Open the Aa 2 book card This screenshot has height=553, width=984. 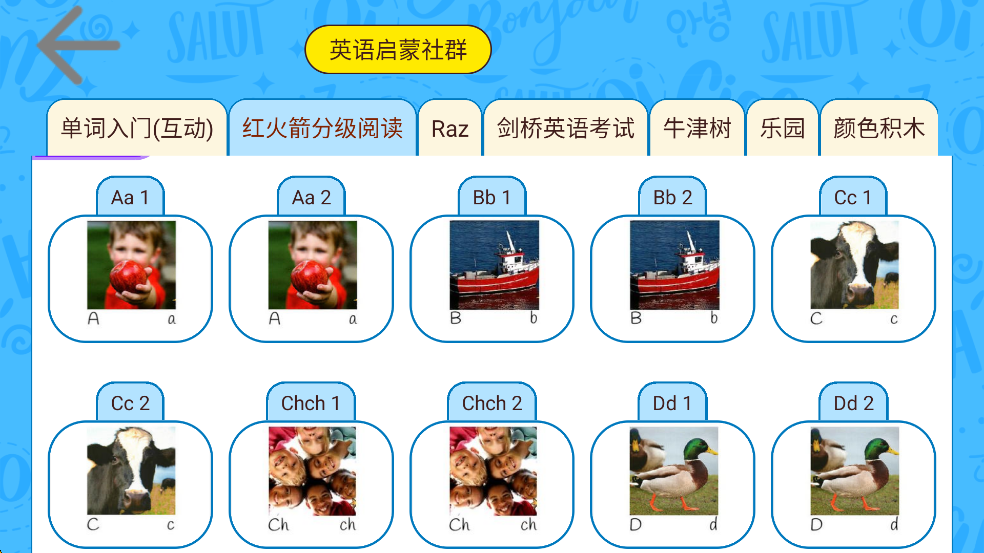pyautogui.click(x=312, y=272)
